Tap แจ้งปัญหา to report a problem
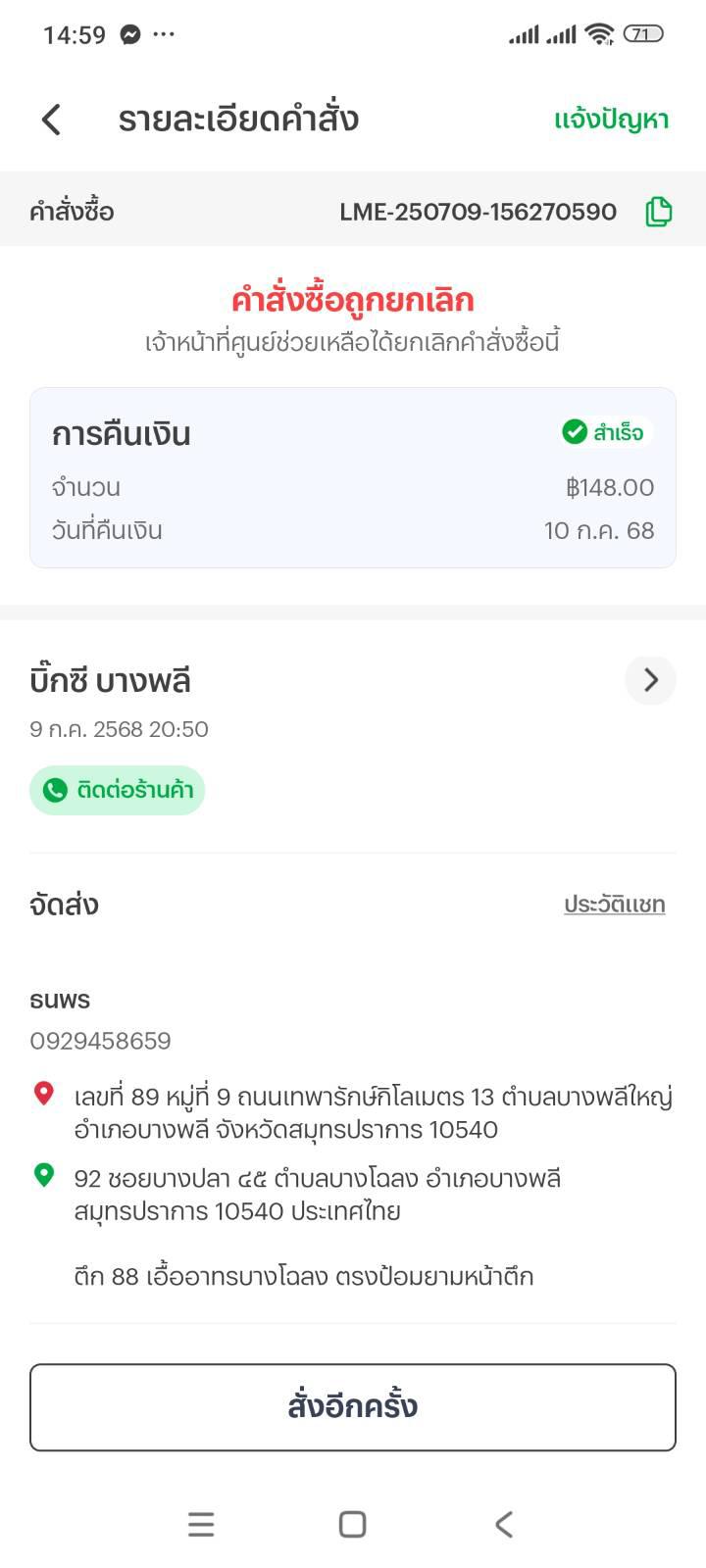The image size is (706, 1568). [x=611, y=120]
